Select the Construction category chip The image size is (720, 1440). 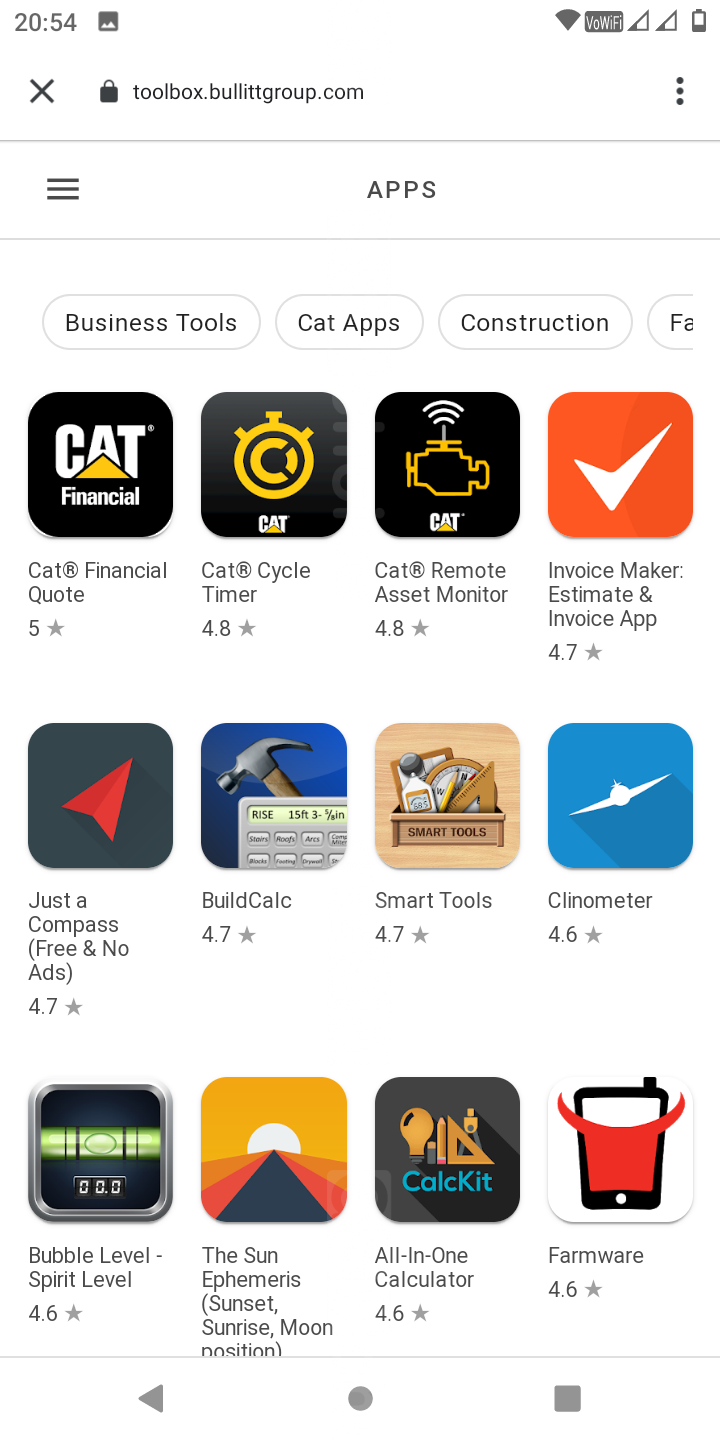pos(535,322)
